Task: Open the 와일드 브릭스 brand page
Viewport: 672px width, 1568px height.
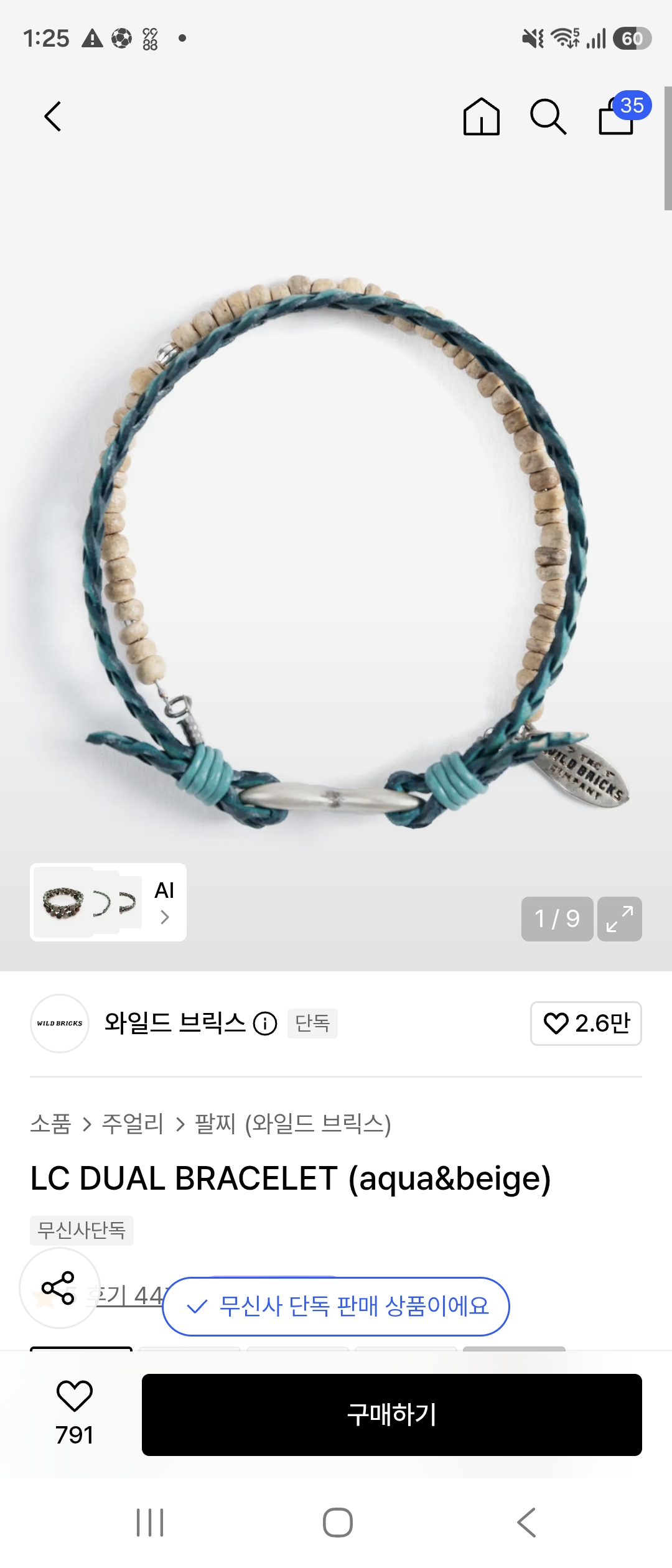Action: (x=175, y=1024)
